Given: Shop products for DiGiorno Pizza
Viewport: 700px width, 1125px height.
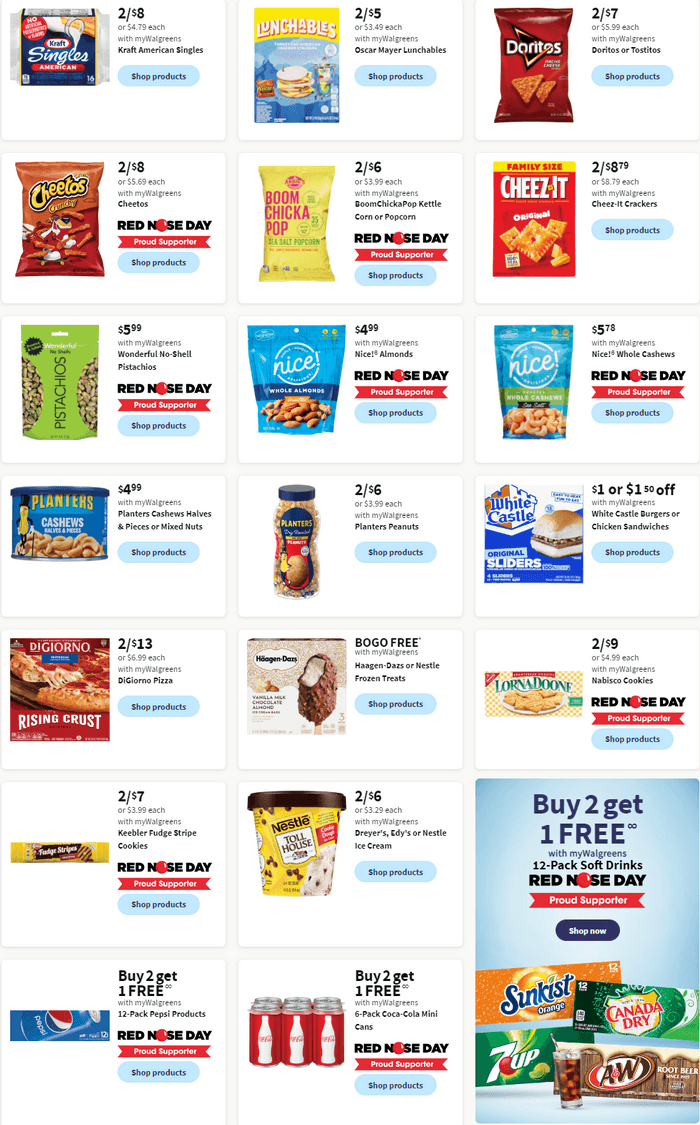Looking at the screenshot, I should click(x=158, y=707).
